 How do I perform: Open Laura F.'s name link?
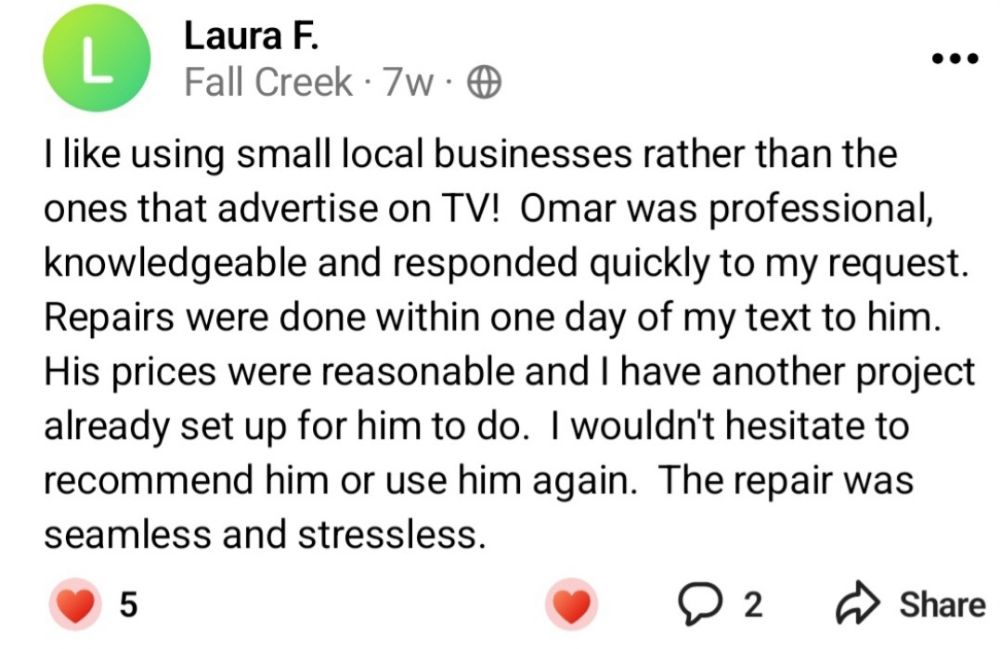(x=250, y=36)
